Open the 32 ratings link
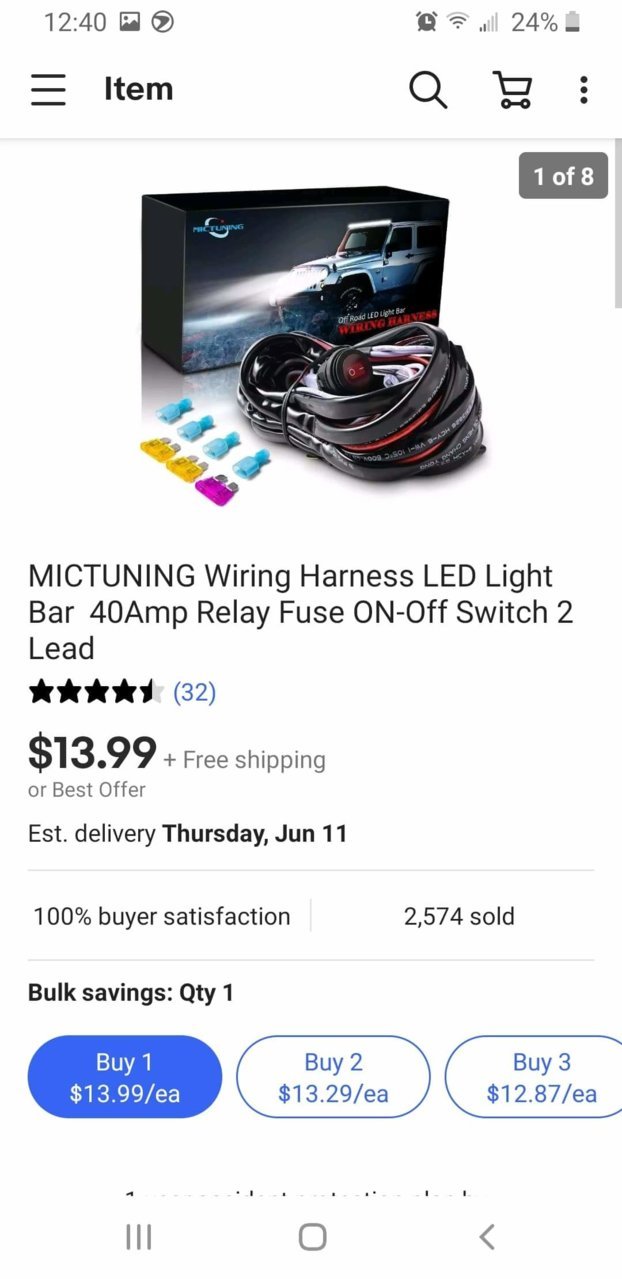The height and width of the screenshot is (1279, 622). click(194, 692)
